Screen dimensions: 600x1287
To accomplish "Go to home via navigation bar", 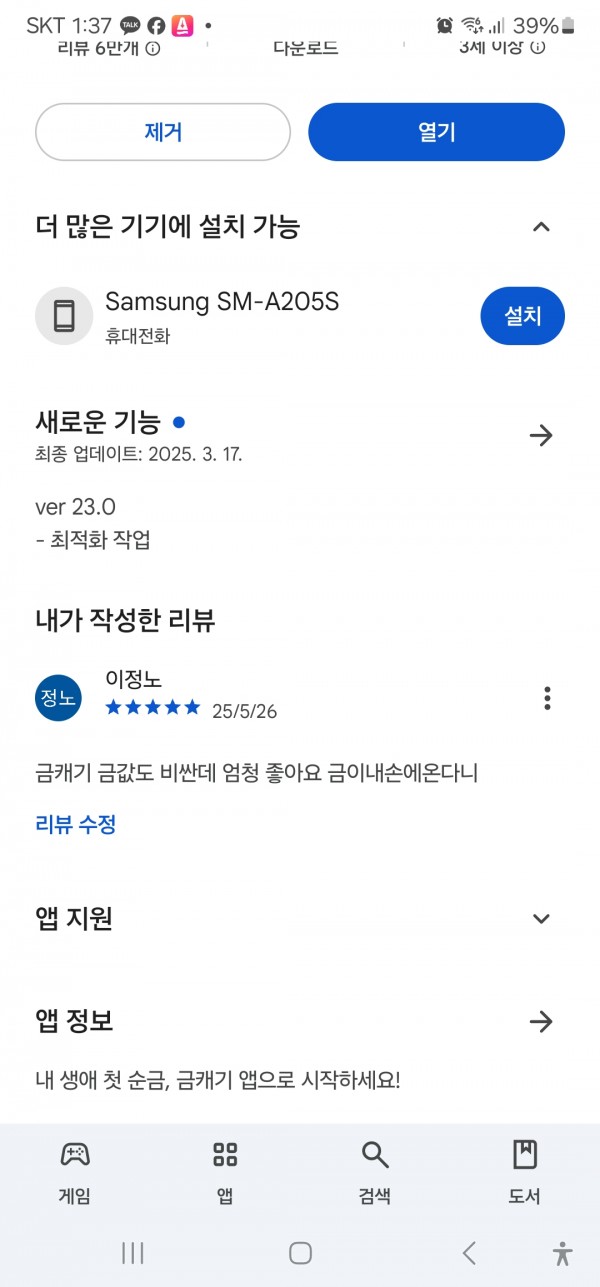I will click(300, 1253).
